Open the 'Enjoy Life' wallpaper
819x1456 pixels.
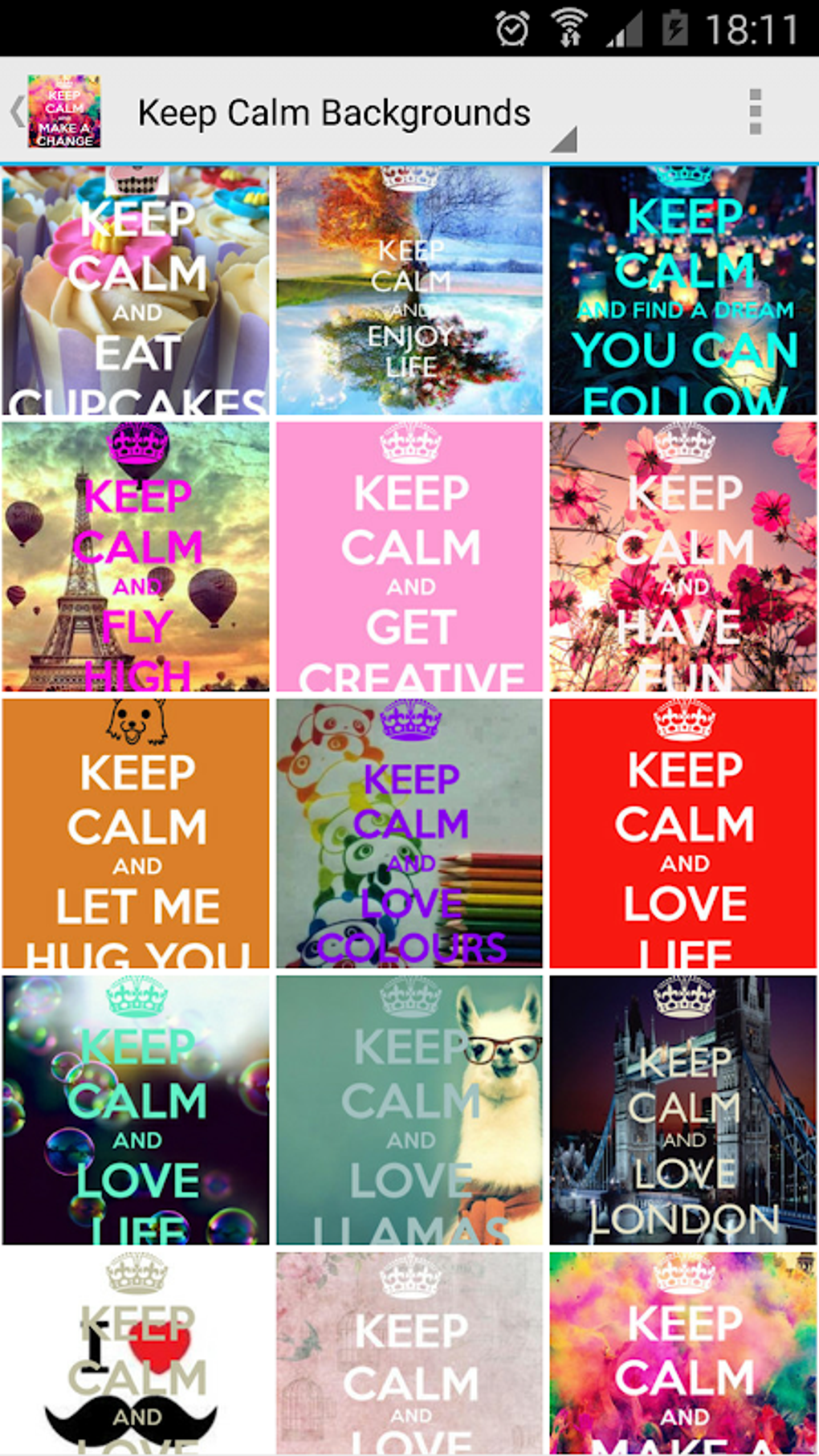coord(409,289)
